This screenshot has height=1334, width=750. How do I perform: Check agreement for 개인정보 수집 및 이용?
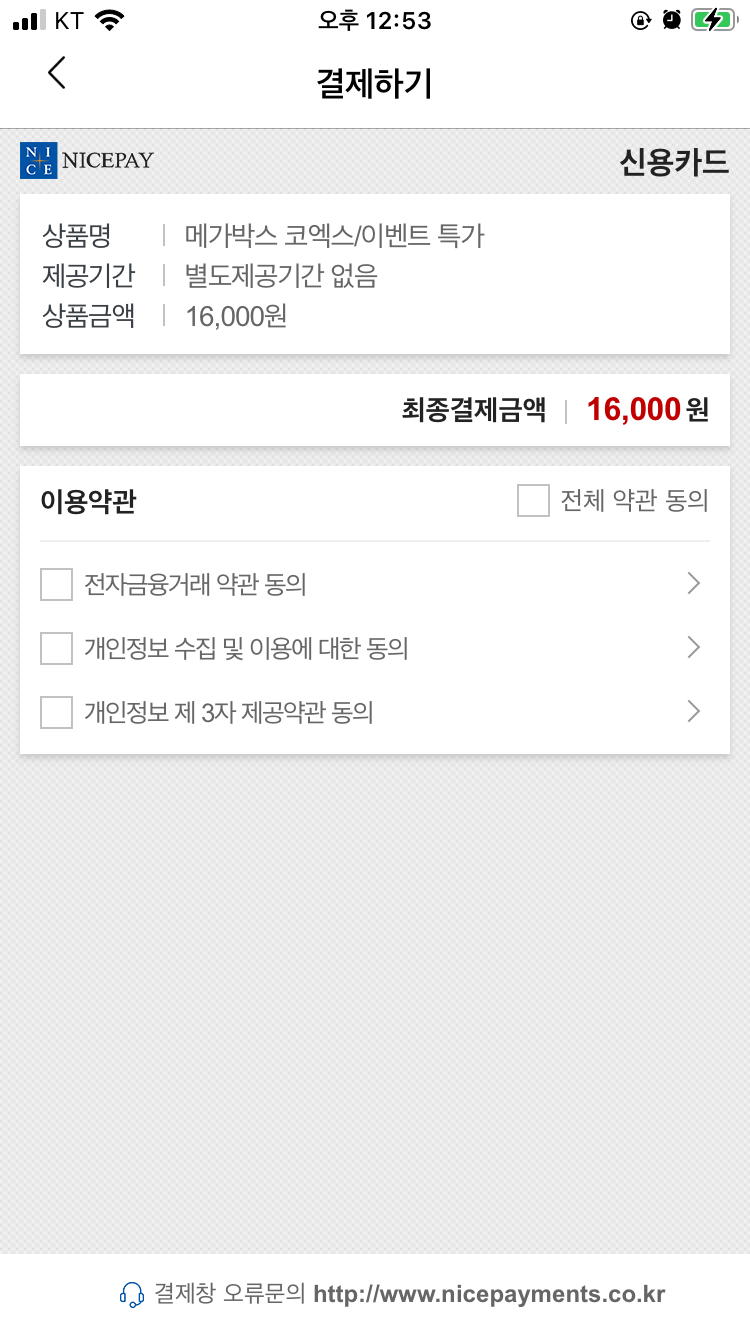(56, 649)
